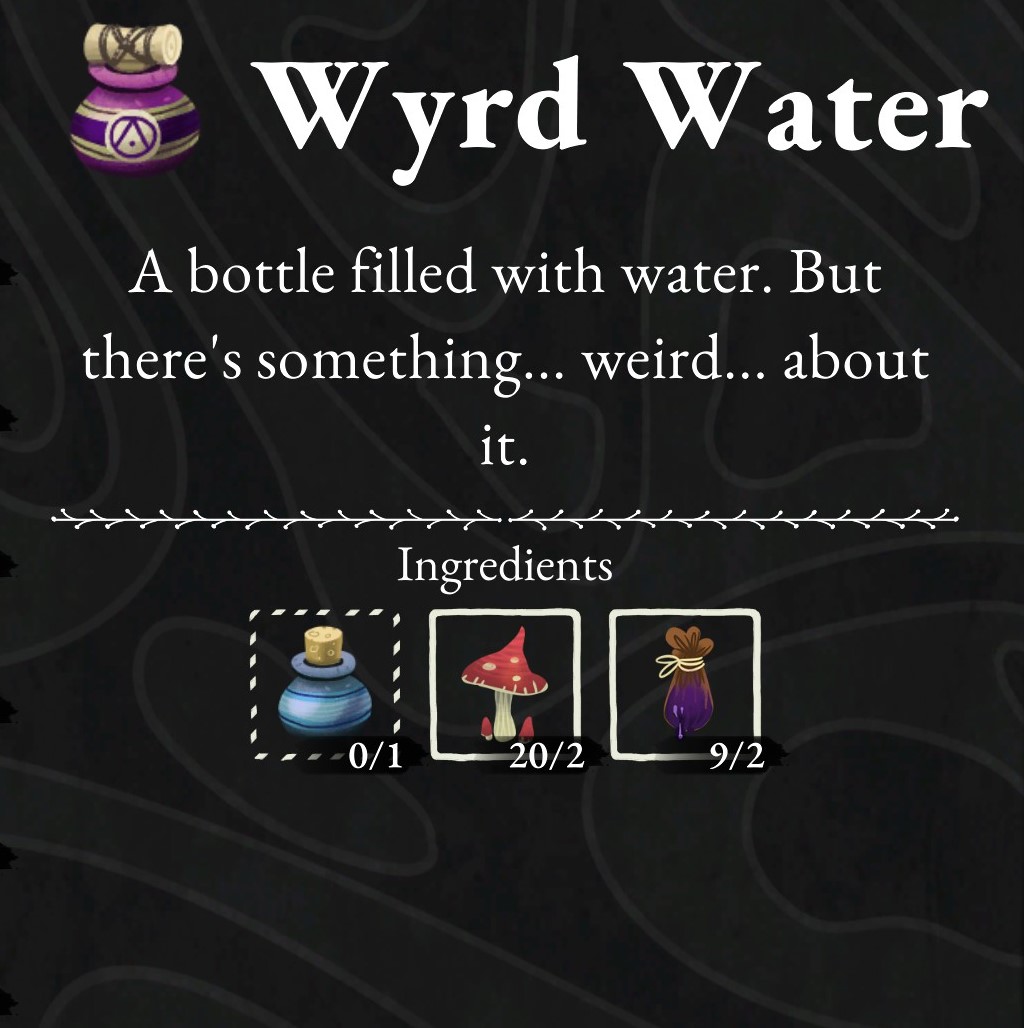Tap the blue water bottle ingredient slot

tap(325, 685)
